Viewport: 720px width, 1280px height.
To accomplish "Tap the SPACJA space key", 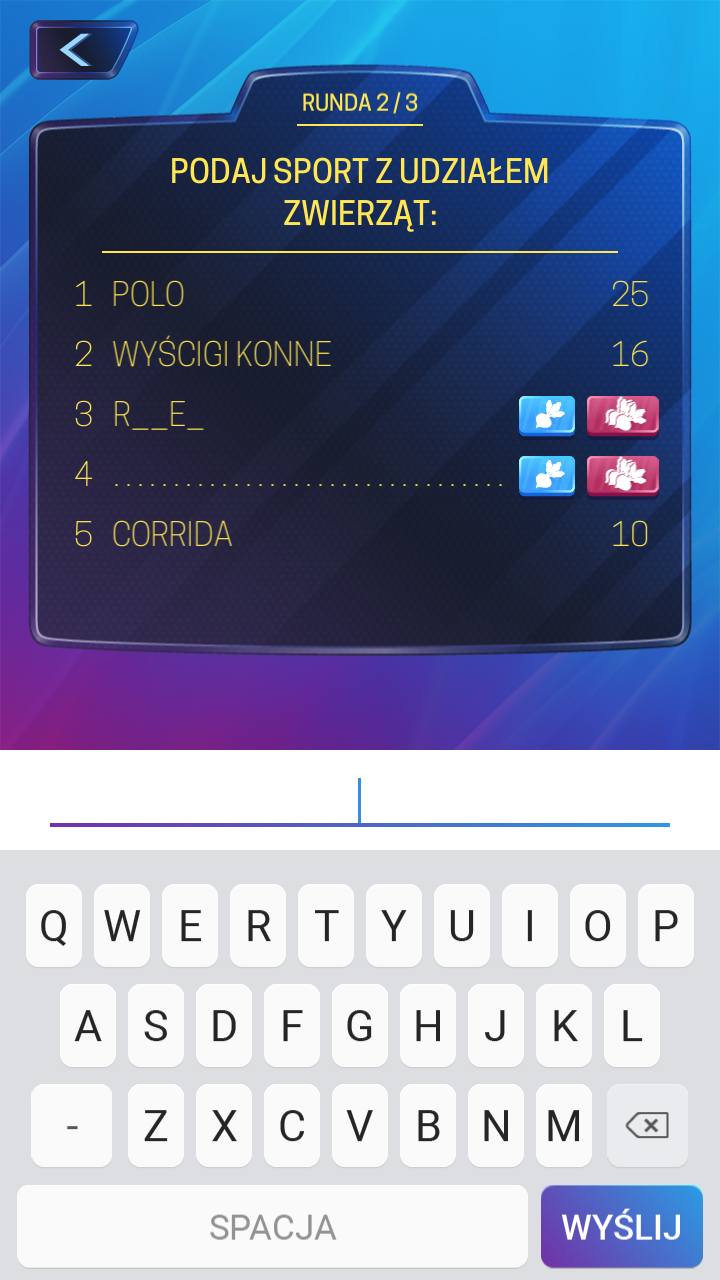I will click(272, 1227).
